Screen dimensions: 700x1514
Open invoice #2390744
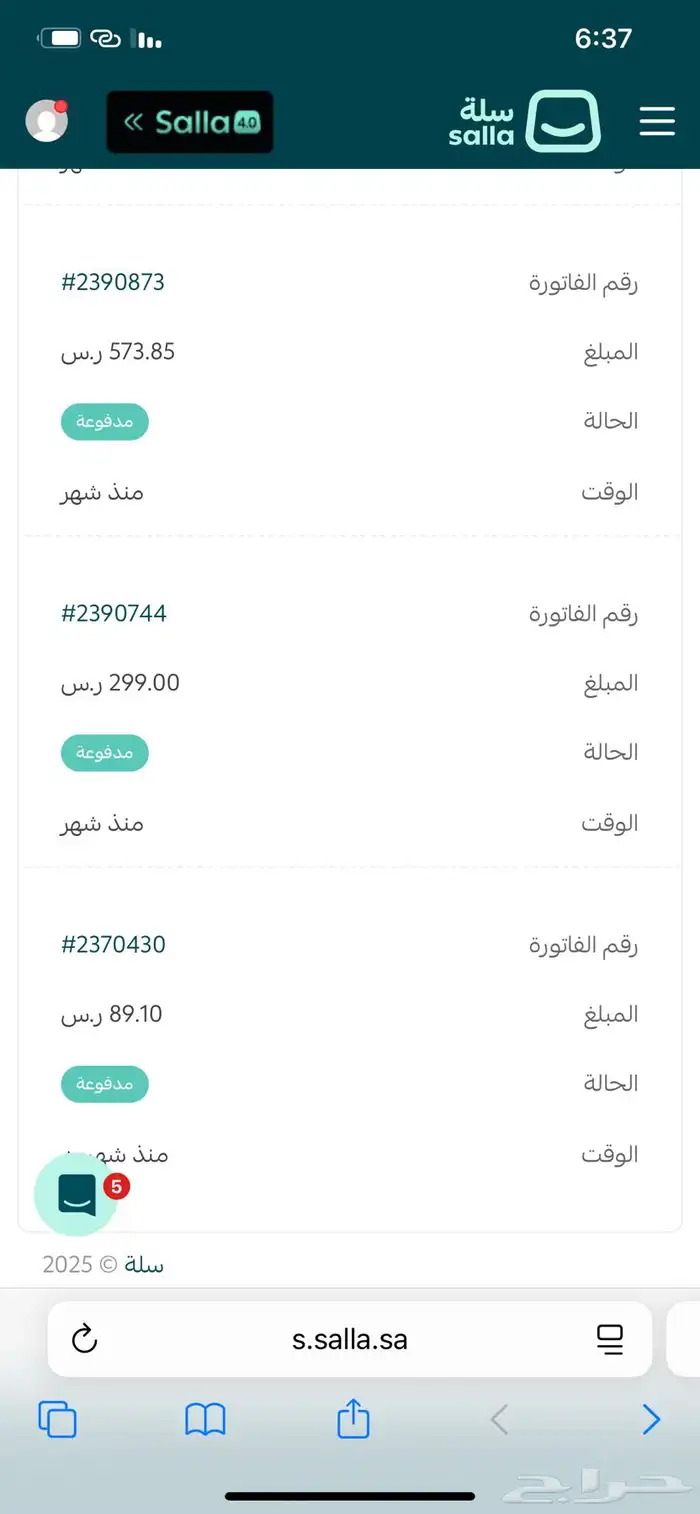[114, 613]
